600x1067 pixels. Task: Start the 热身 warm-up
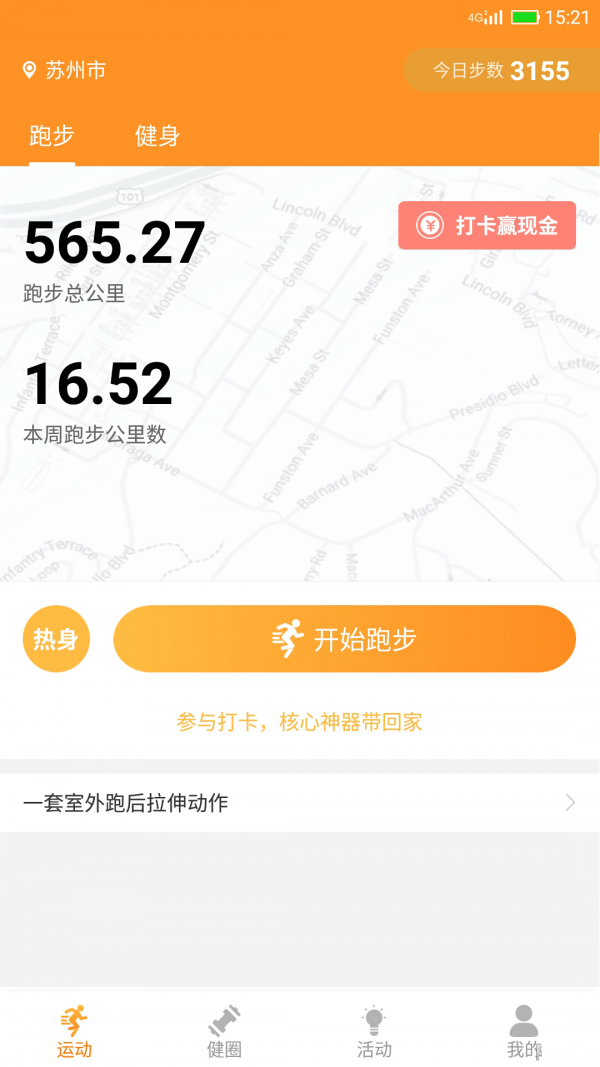(56, 639)
